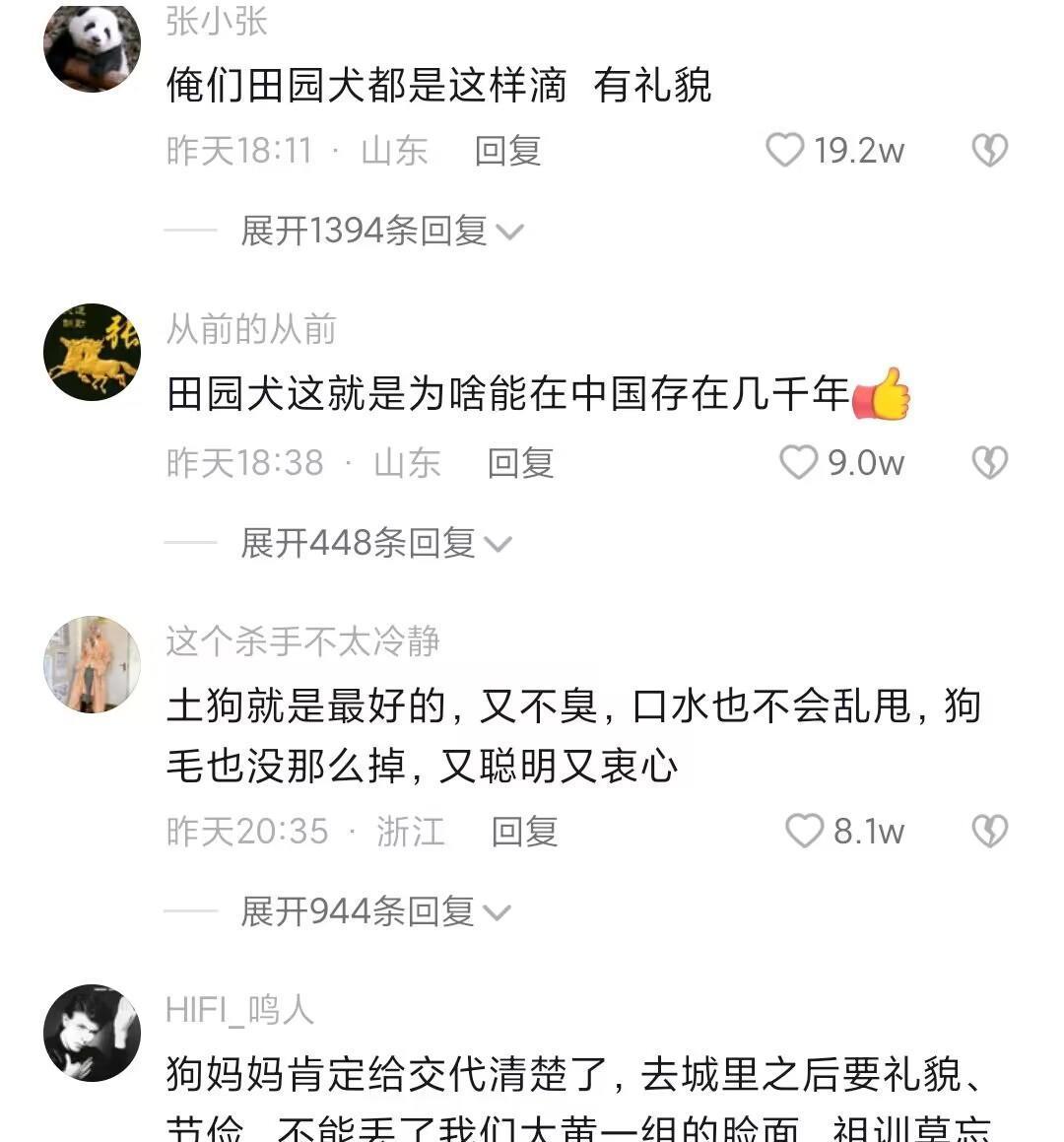Image resolution: width=1064 pixels, height=1142 pixels.
Task: Like 这个杀手不太冷静's comment
Action: (804, 831)
